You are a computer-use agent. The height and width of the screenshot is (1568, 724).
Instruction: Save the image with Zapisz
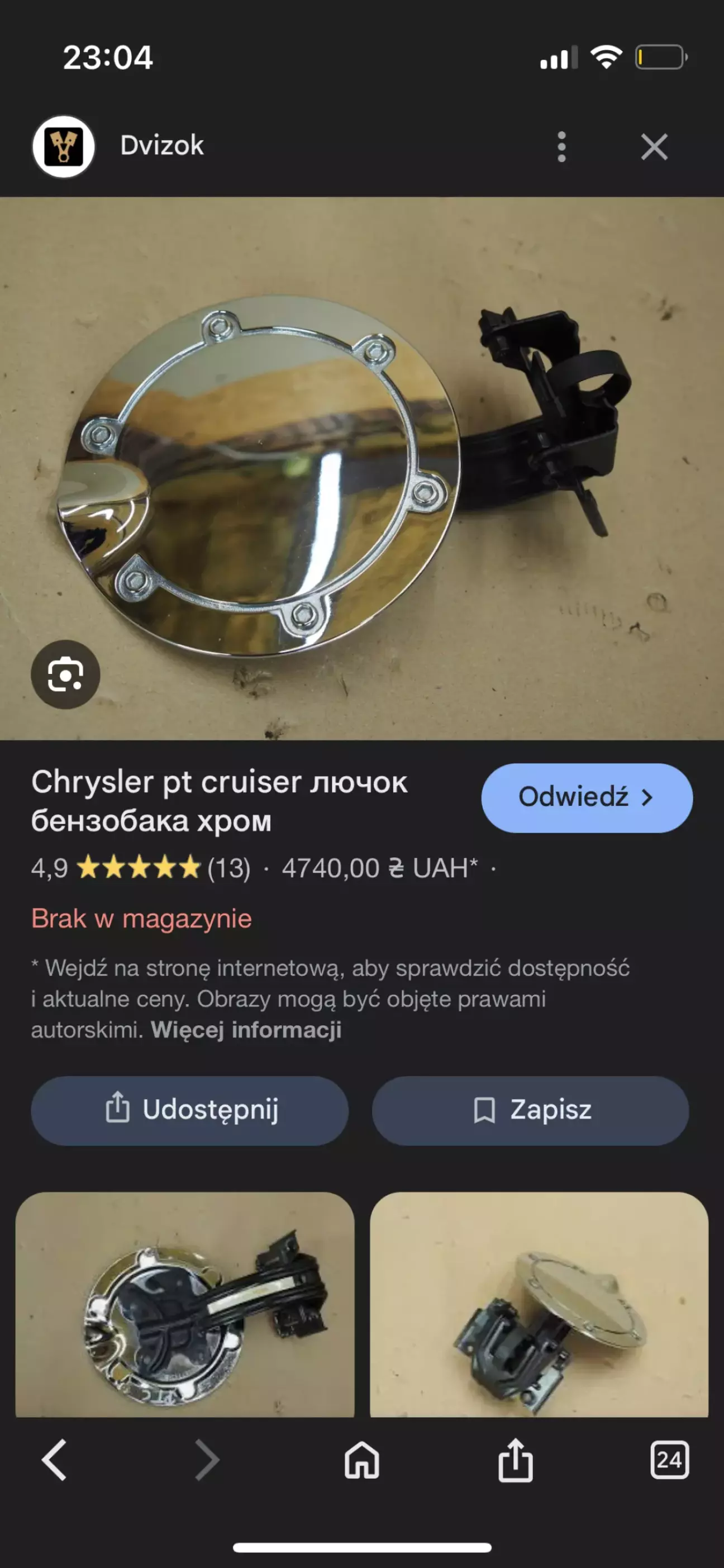(x=530, y=1110)
